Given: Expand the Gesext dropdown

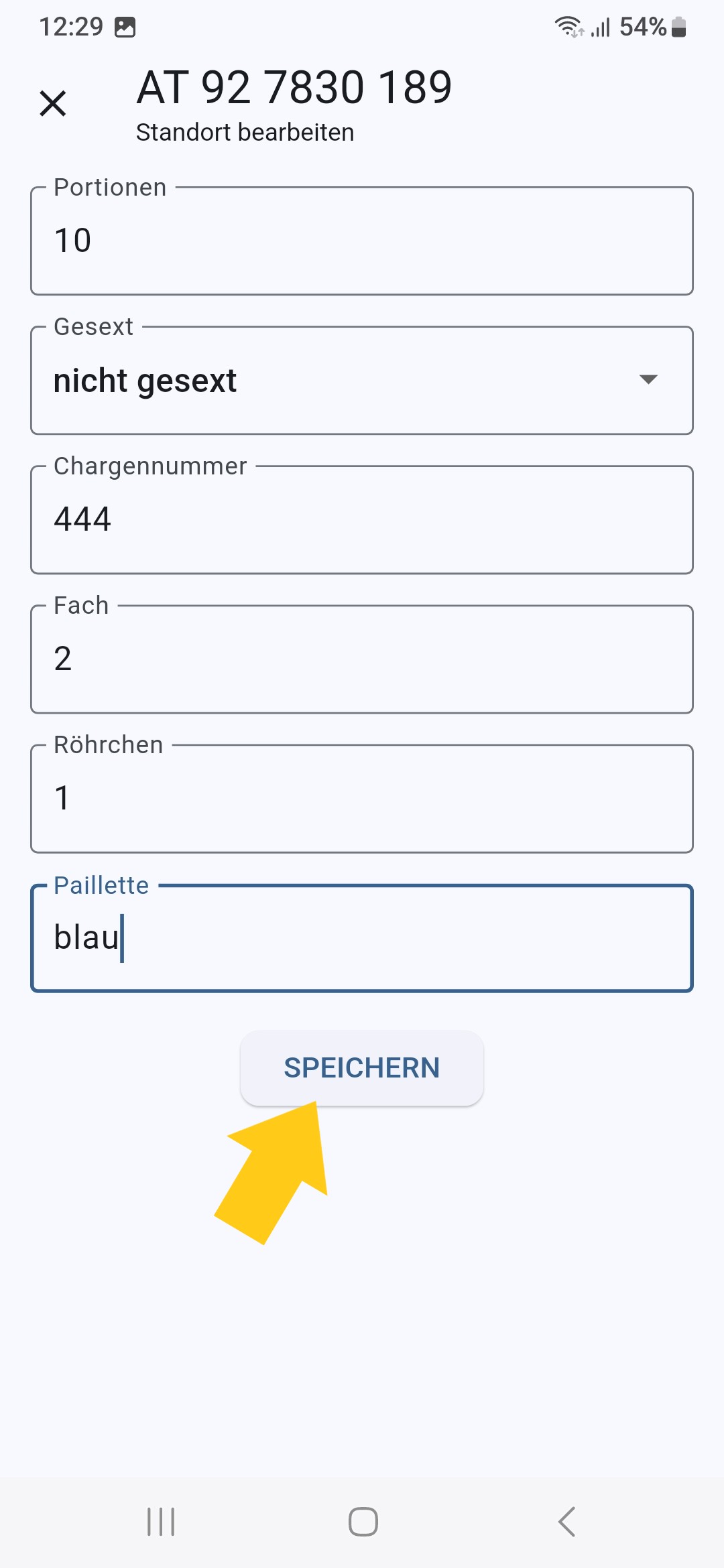Looking at the screenshot, I should tap(362, 380).
